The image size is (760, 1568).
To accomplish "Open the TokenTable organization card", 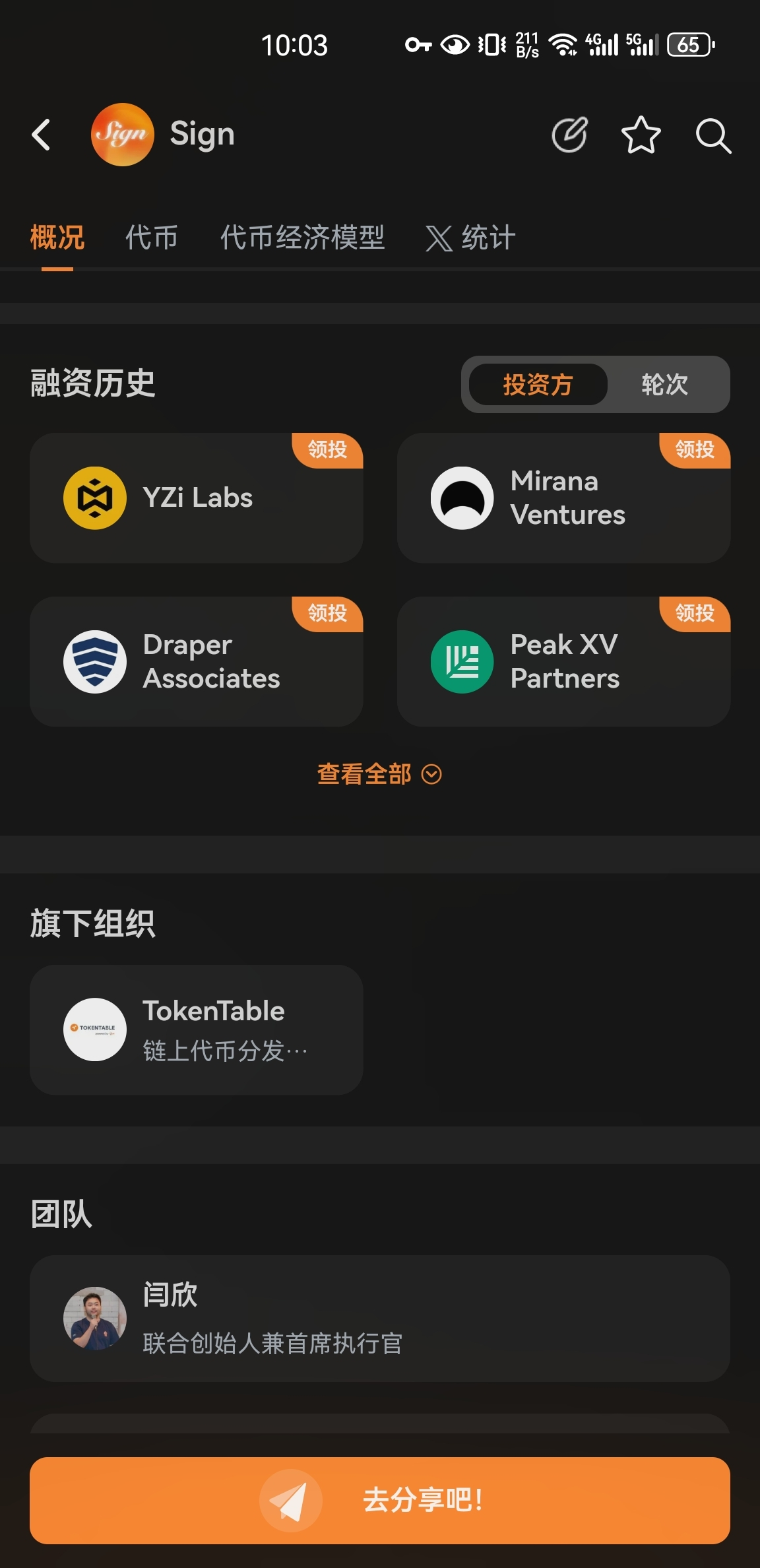I will point(196,1029).
